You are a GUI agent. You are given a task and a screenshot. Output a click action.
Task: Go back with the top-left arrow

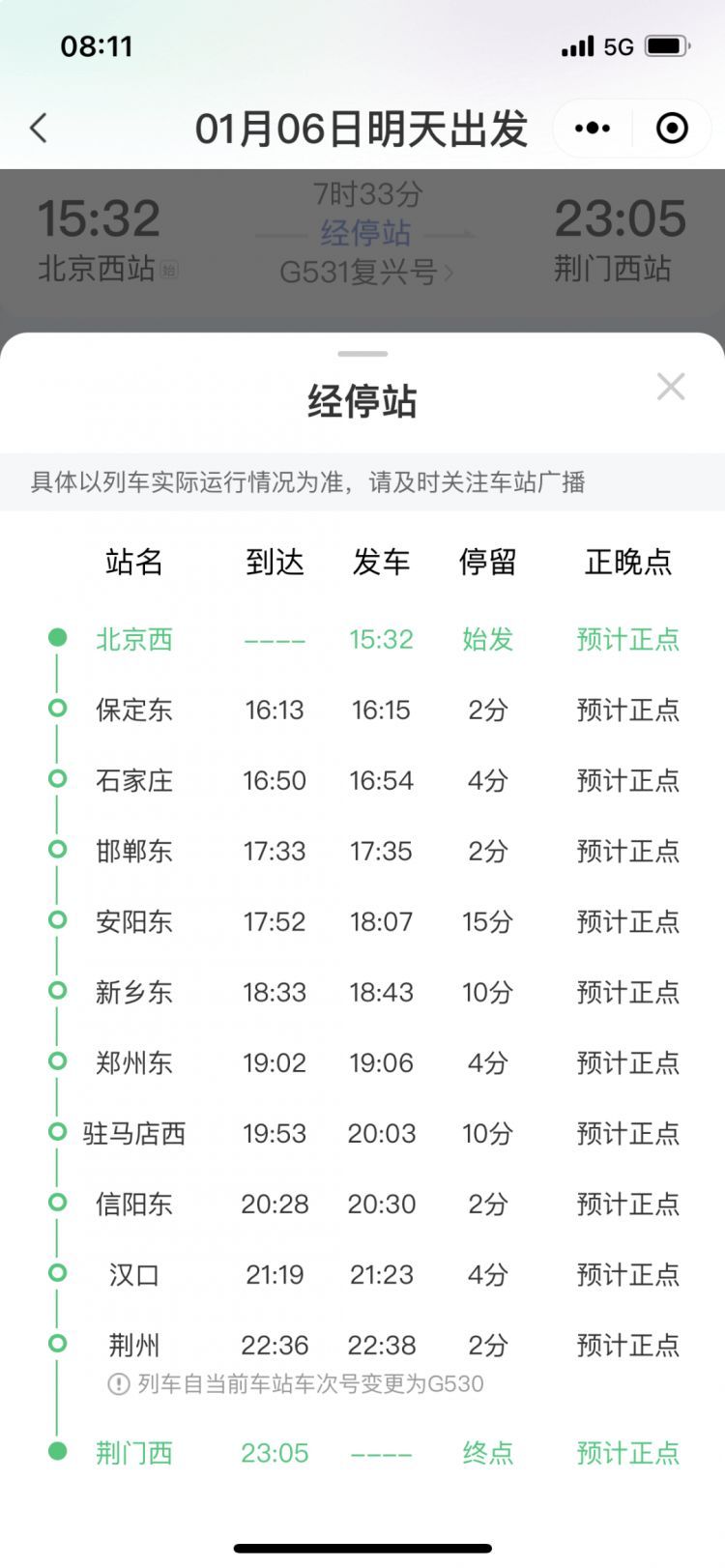tap(39, 128)
